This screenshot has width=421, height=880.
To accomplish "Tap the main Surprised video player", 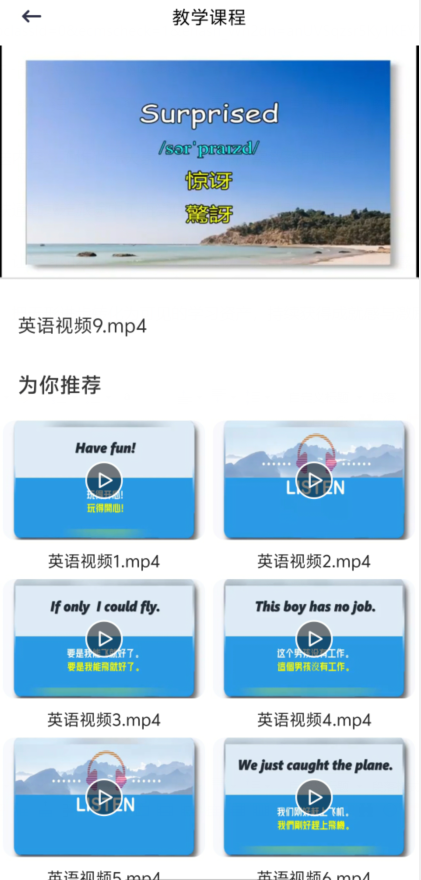I will pos(208,162).
